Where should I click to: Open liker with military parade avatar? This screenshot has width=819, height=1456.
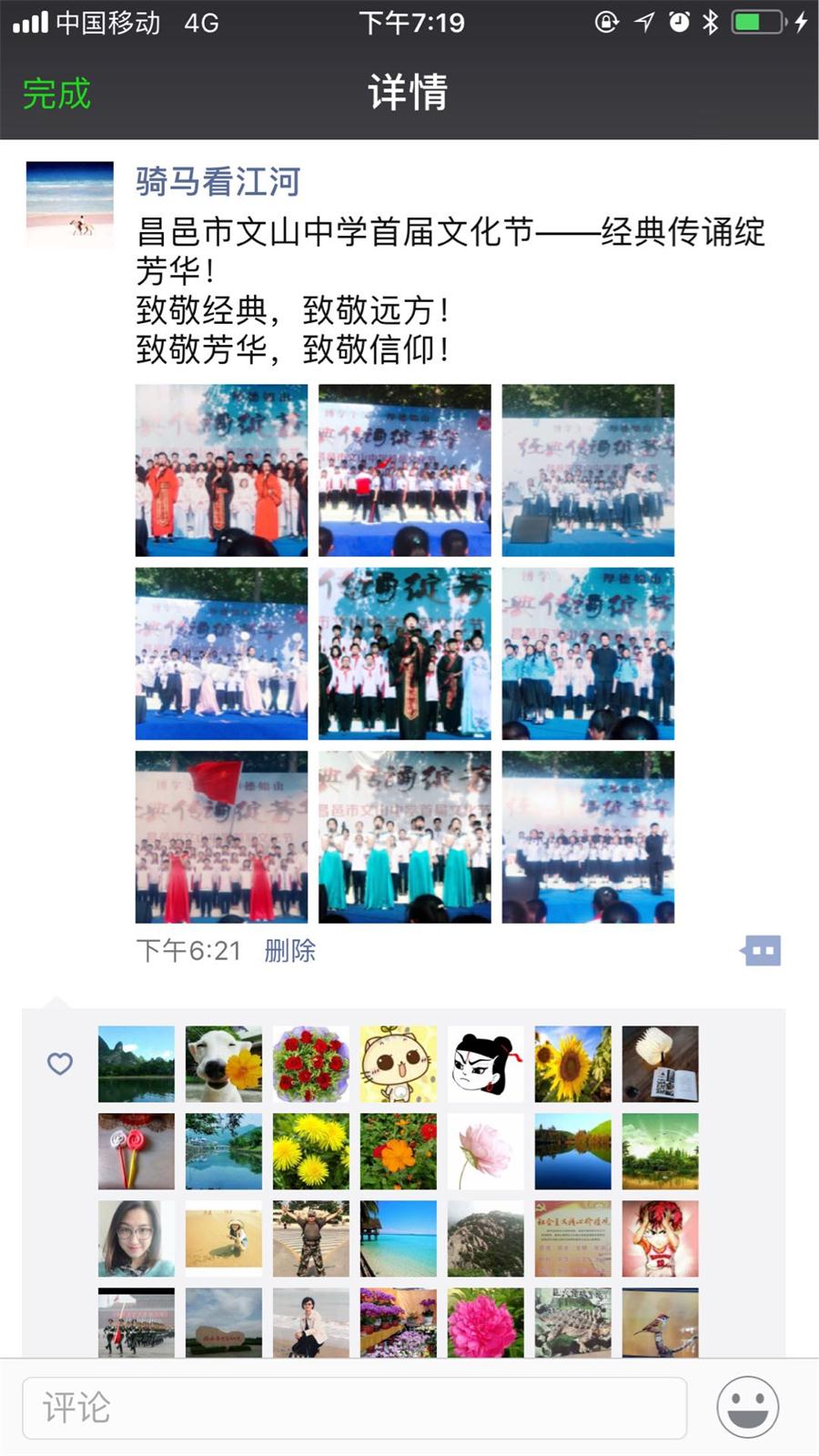tap(136, 1322)
